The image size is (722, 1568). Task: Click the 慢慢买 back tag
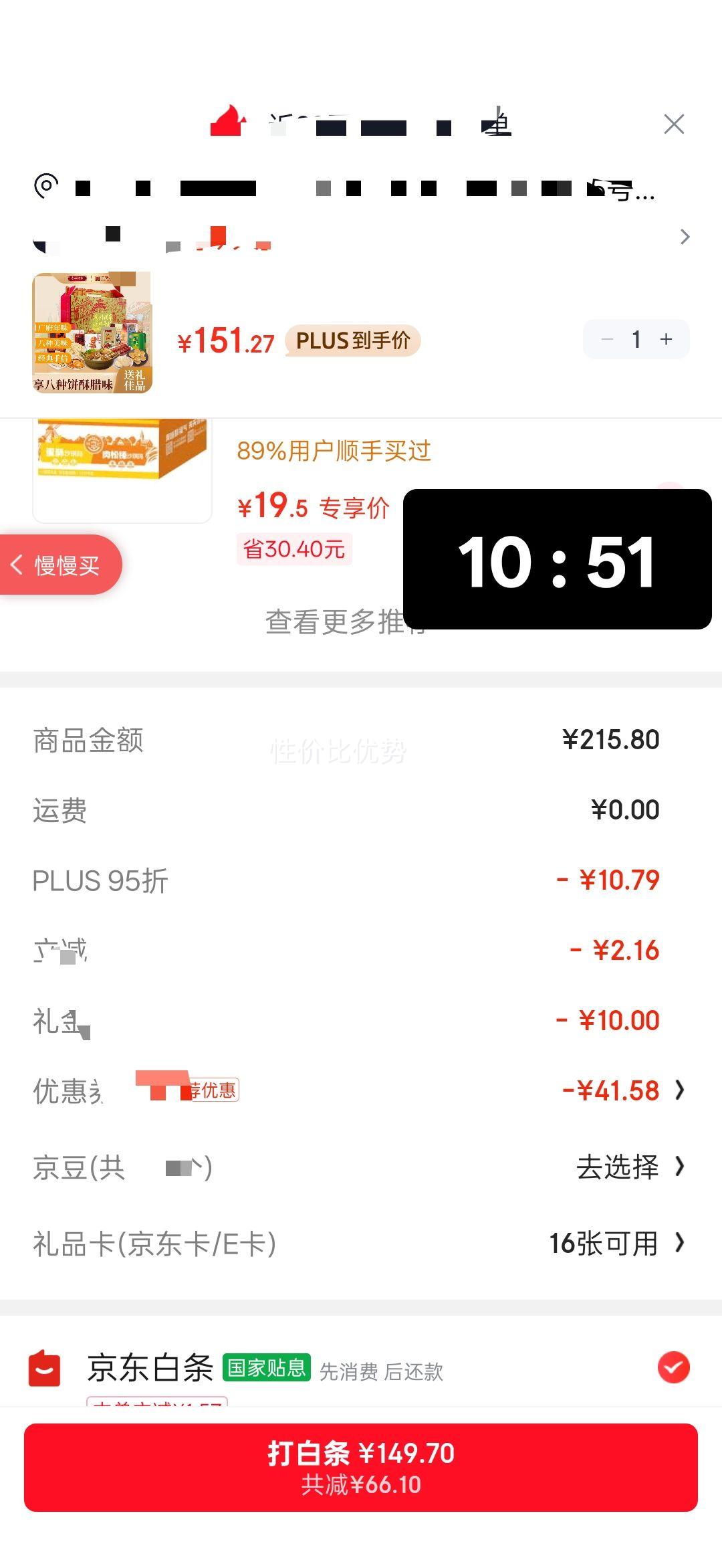tap(59, 564)
